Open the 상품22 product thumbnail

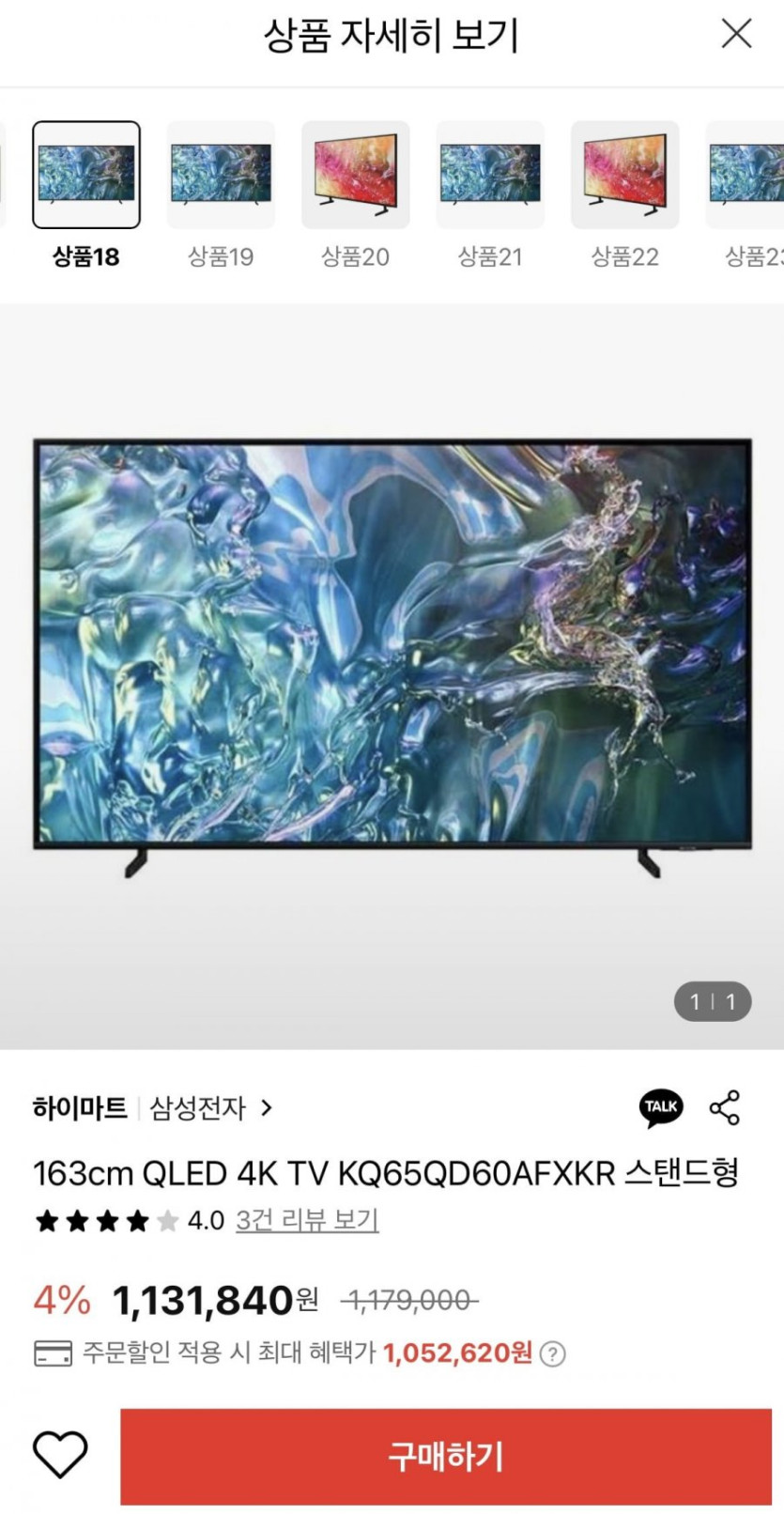click(624, 175)
